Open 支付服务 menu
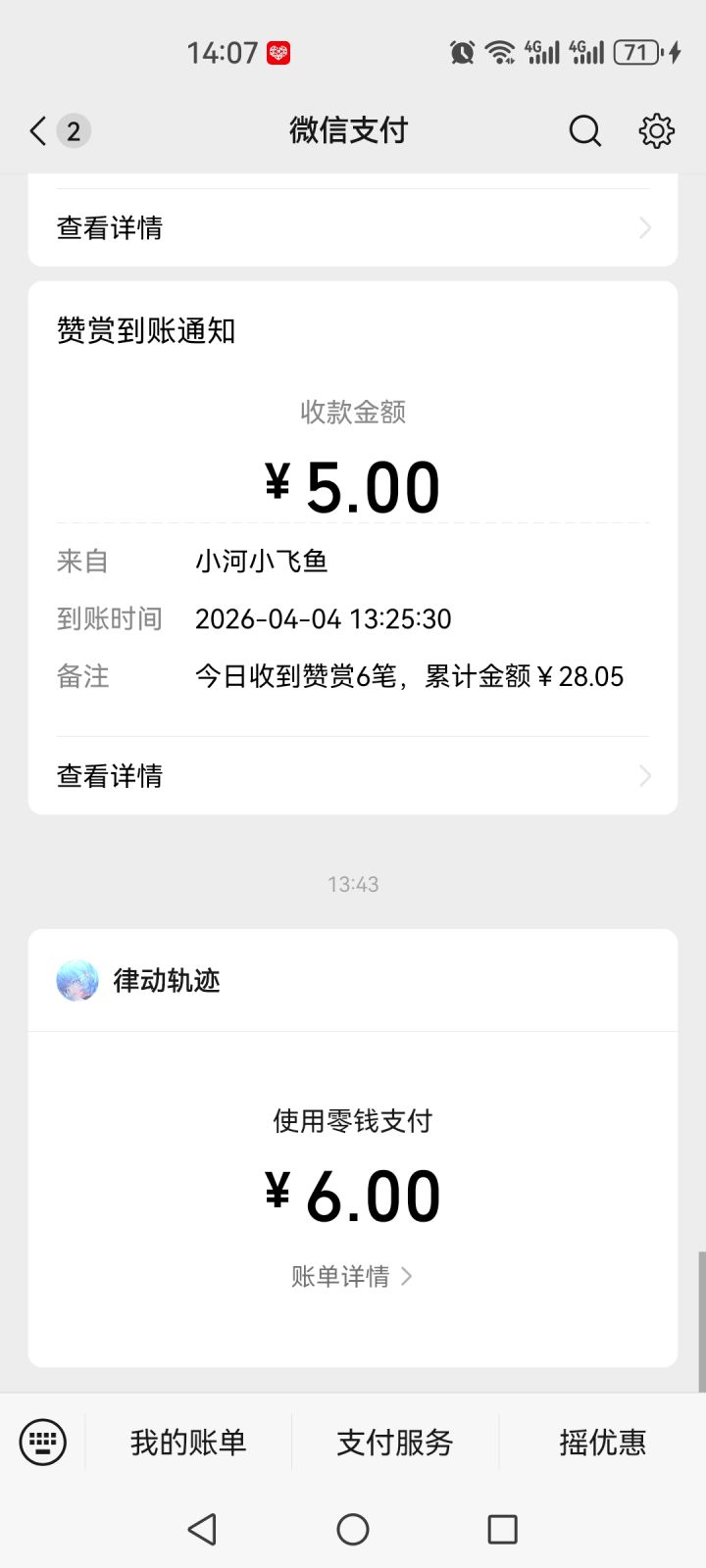Image resolution: width=706 pixels, height=1568 pixels. (395, 1443)
